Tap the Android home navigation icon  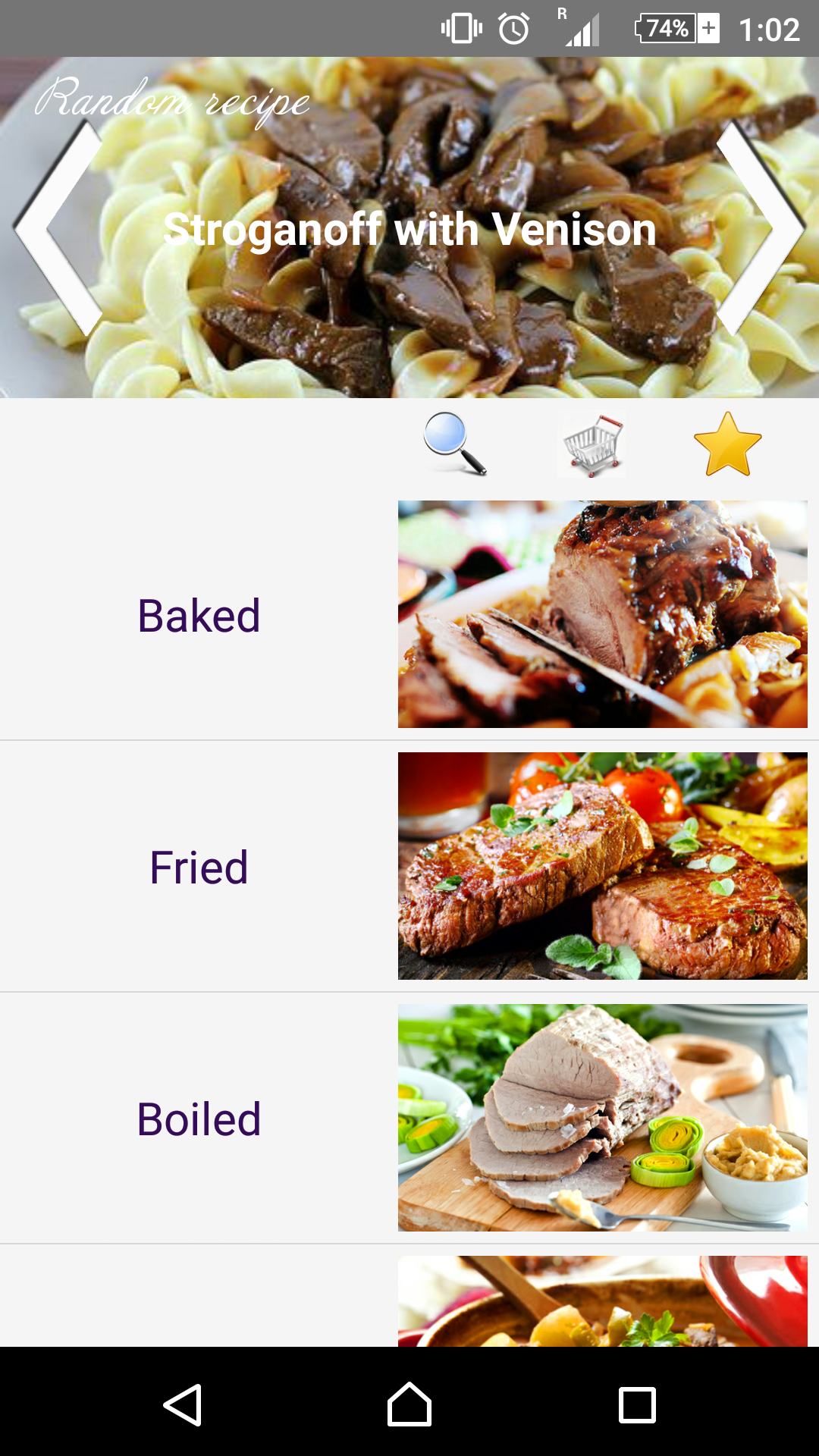pyautogui.click(x=409, y=1399)
